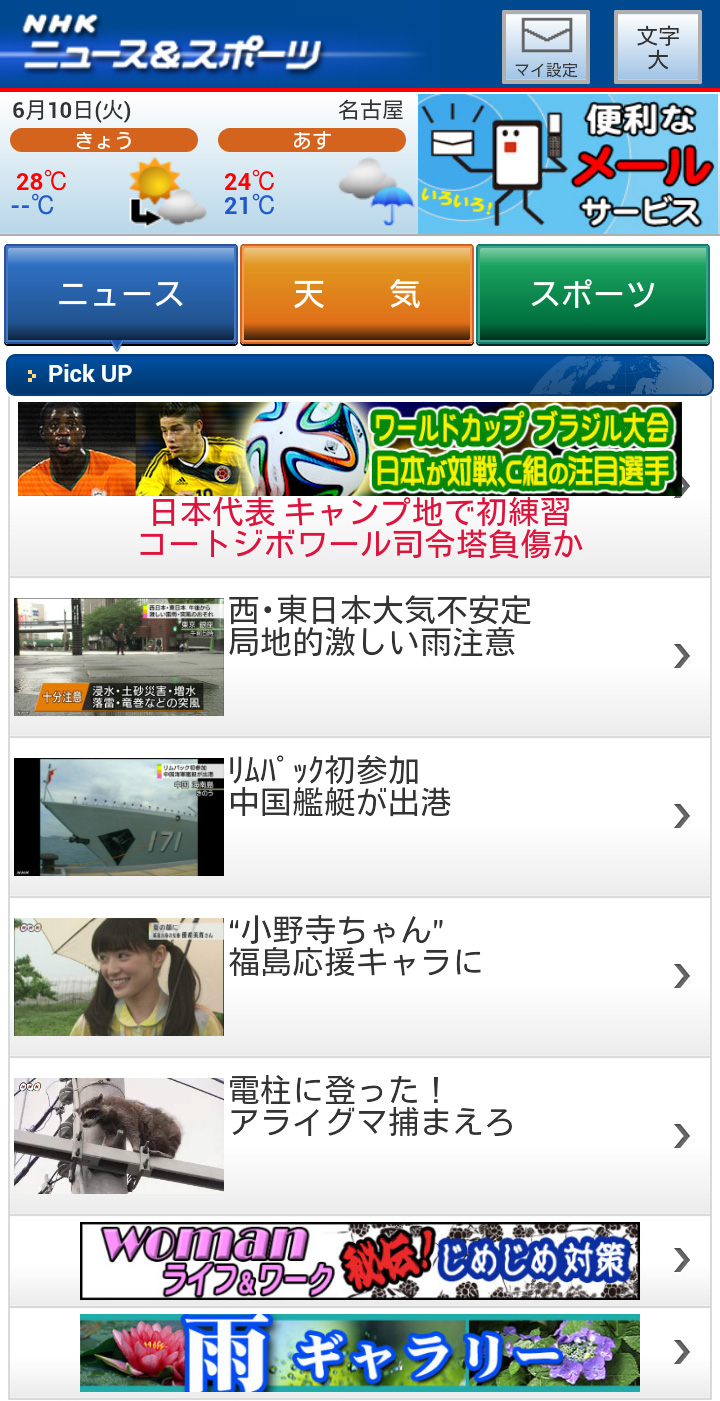Open woman ライフ&ワーク banner

360,1261
